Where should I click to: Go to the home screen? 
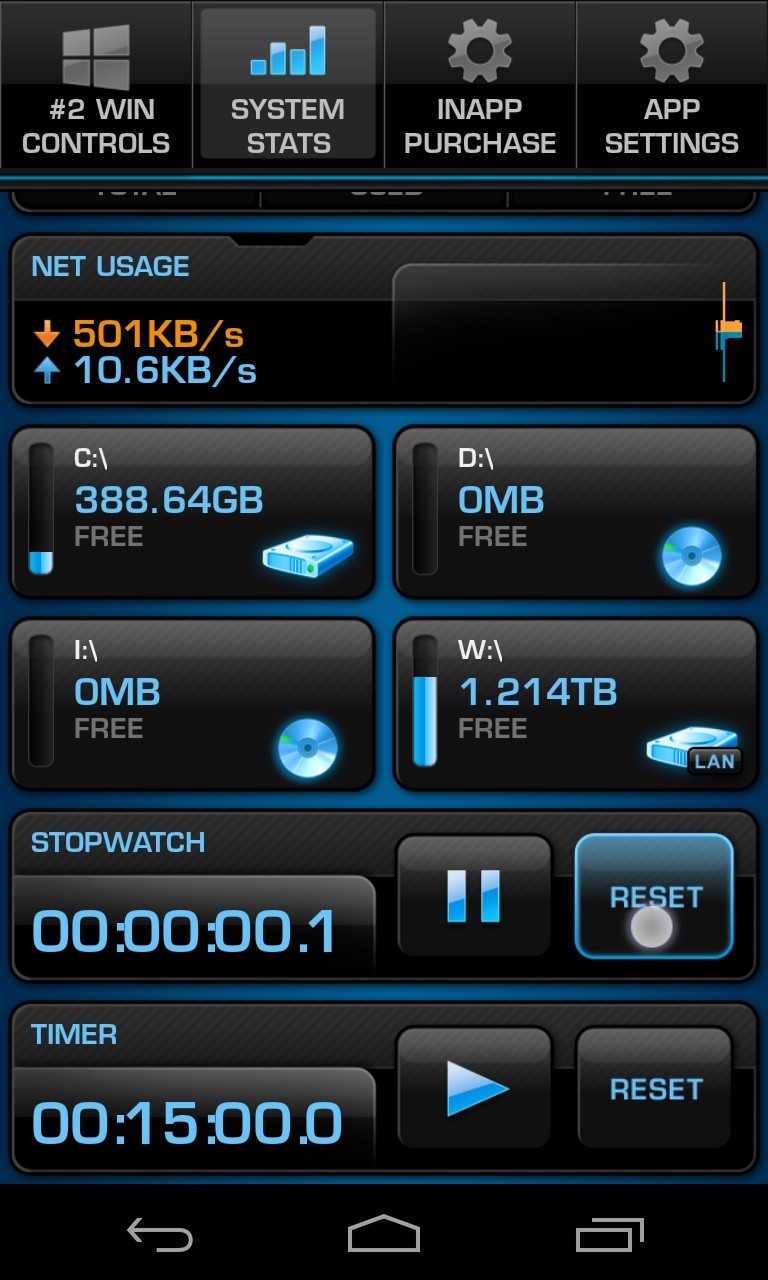[x=384, y=1234]
